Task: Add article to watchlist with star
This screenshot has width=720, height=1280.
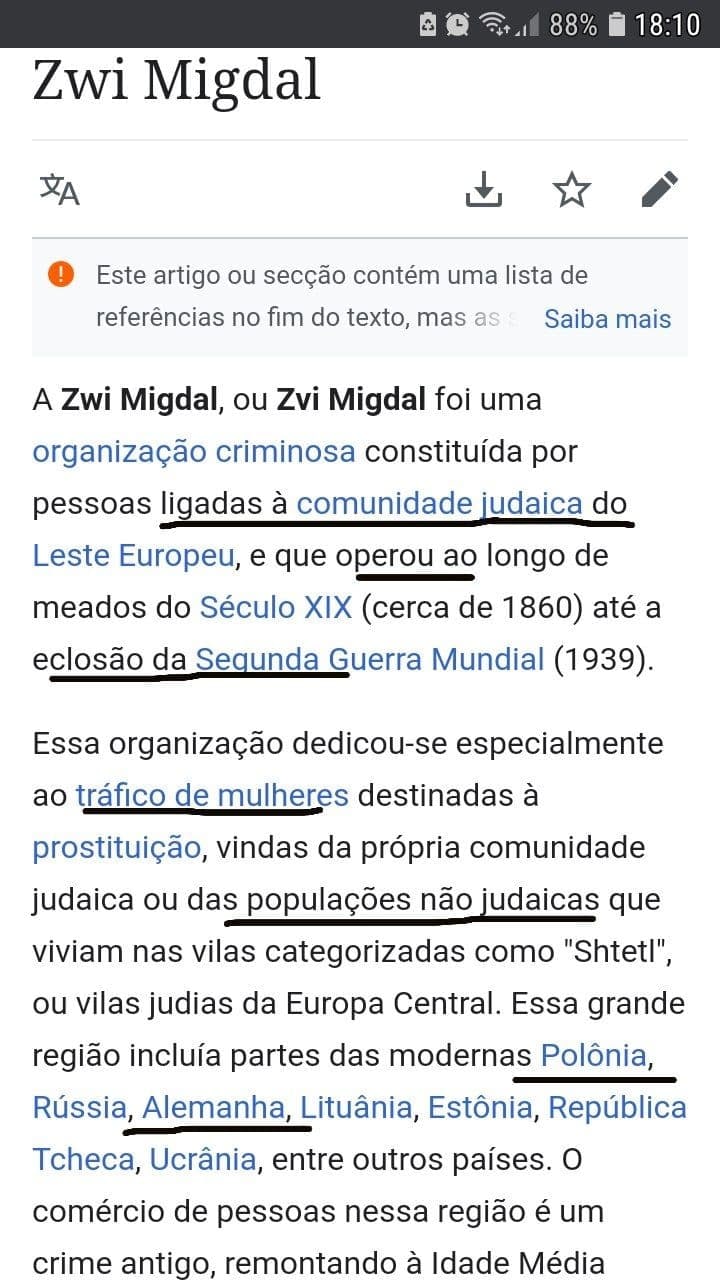Action: pos(572,189)
